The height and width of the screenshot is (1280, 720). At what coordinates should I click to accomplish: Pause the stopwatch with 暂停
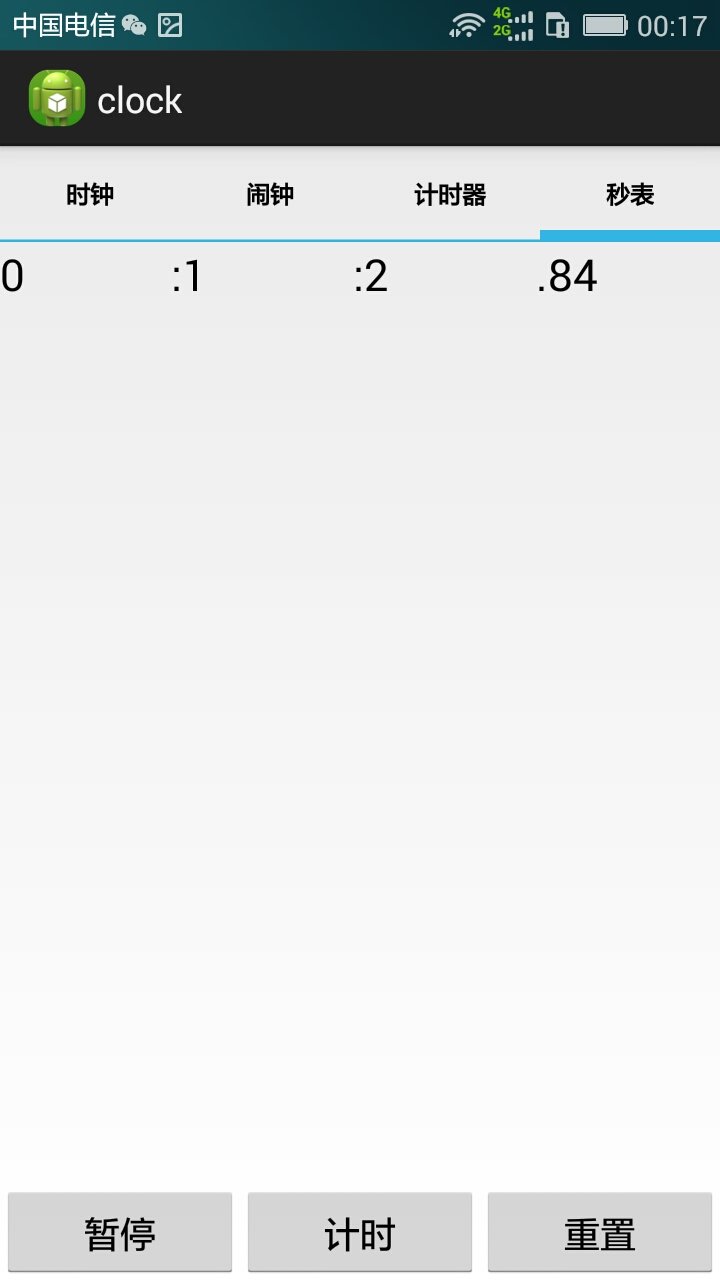pyautogui.click(x=120, y=1233)
